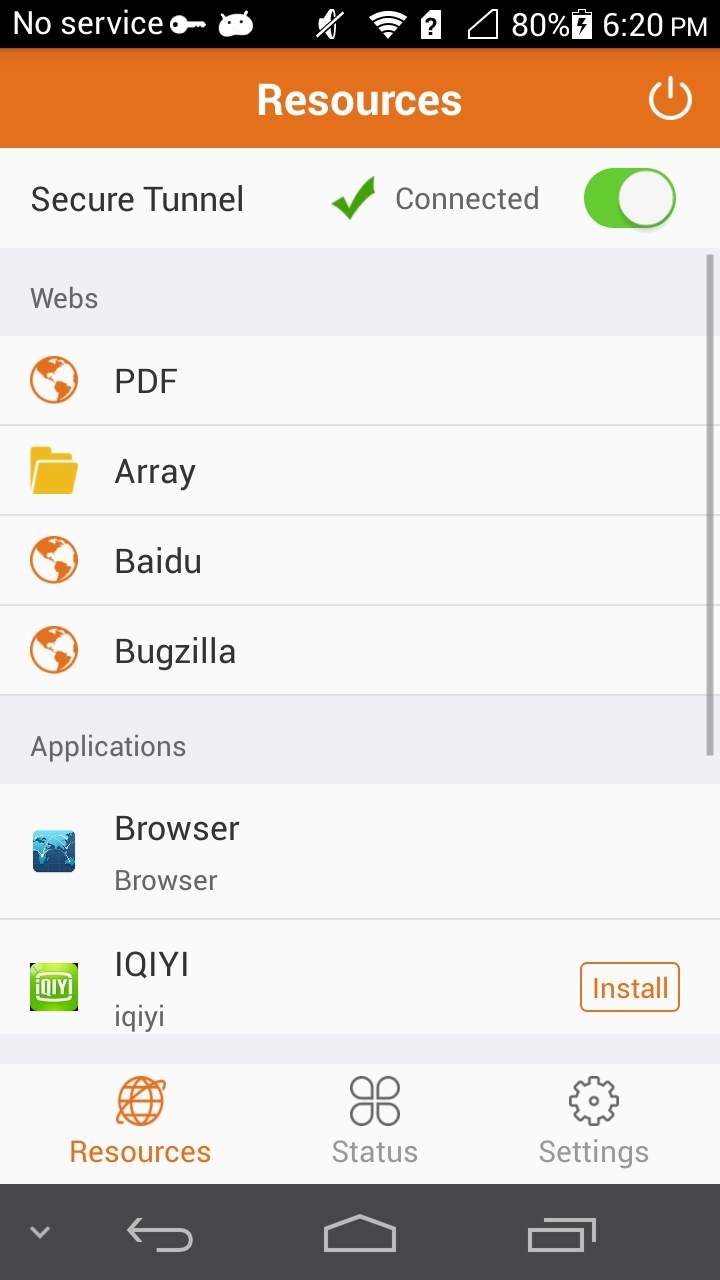Select the Baidu globe icon
Image resolution: width=720 pixels, height=1280 pixels.
click(54, 560)
